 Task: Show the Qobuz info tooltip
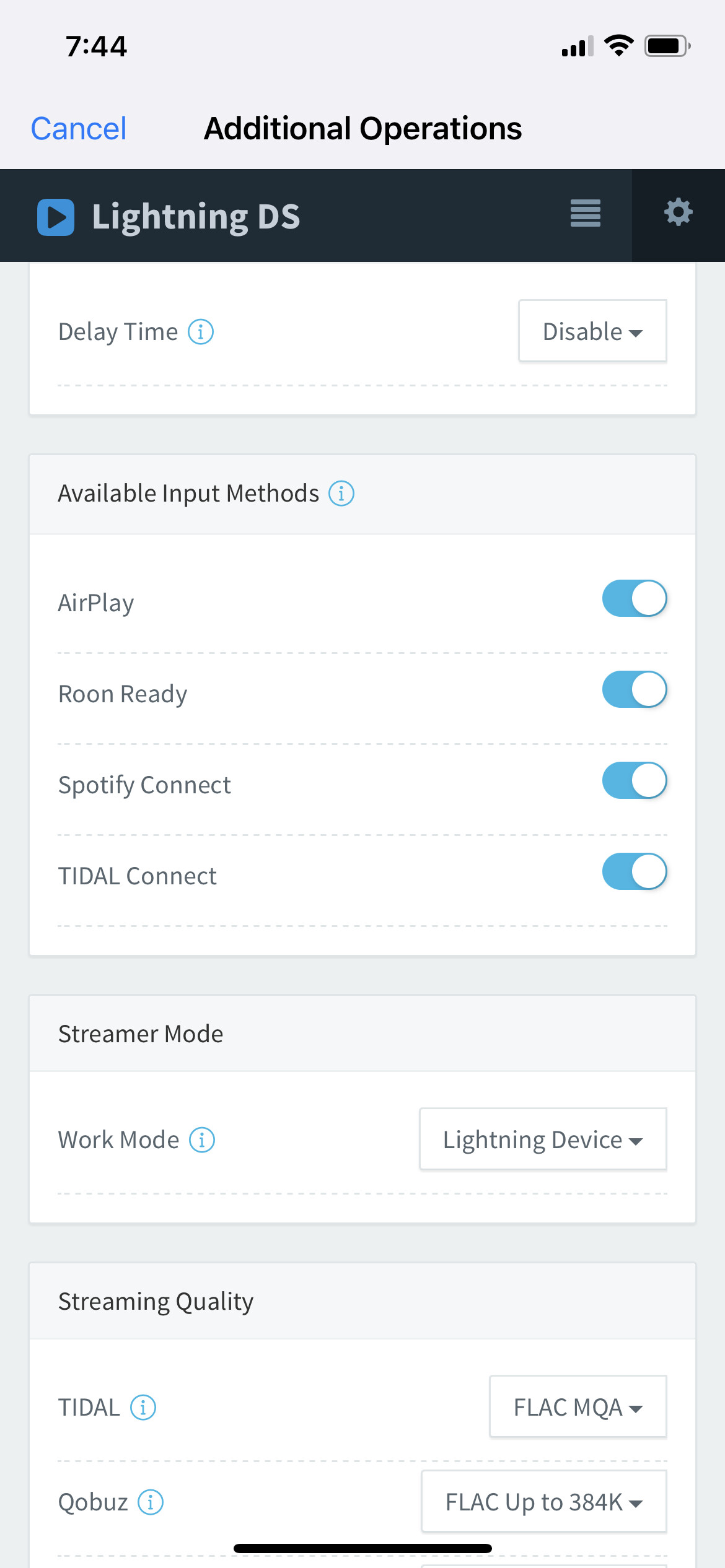click(x=151, y=1502)
